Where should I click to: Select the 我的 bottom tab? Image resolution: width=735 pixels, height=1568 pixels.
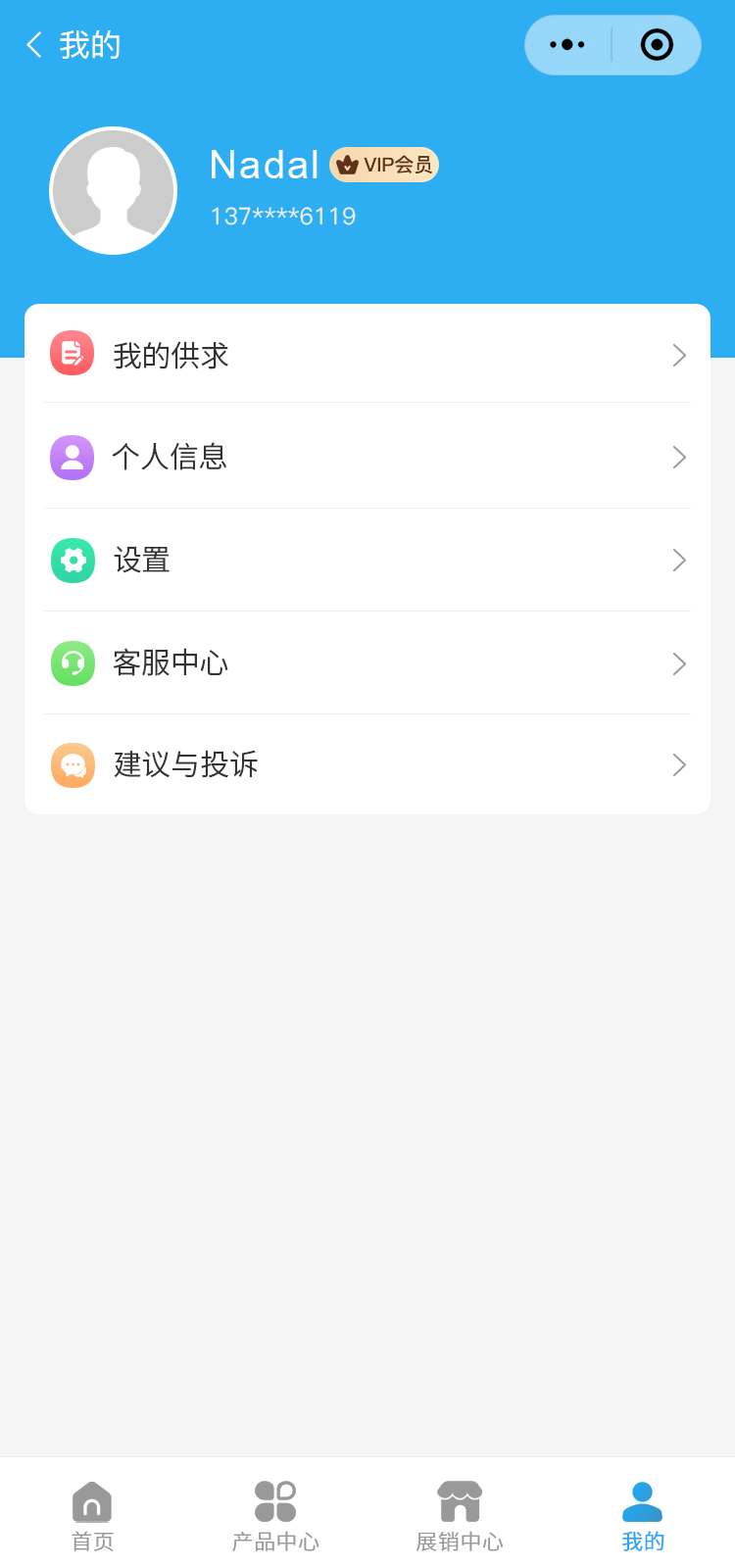click(x=643, y=1515)
